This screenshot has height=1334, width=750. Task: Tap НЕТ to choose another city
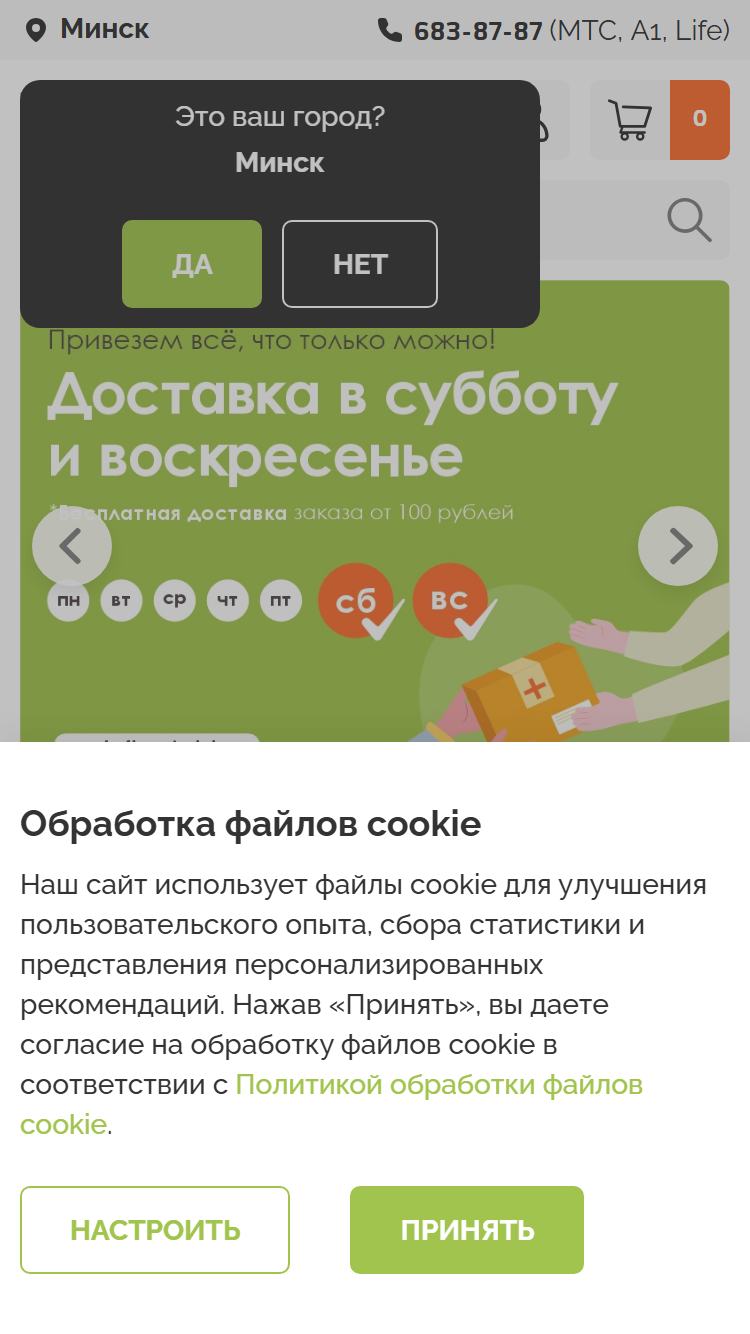[360, 264]
